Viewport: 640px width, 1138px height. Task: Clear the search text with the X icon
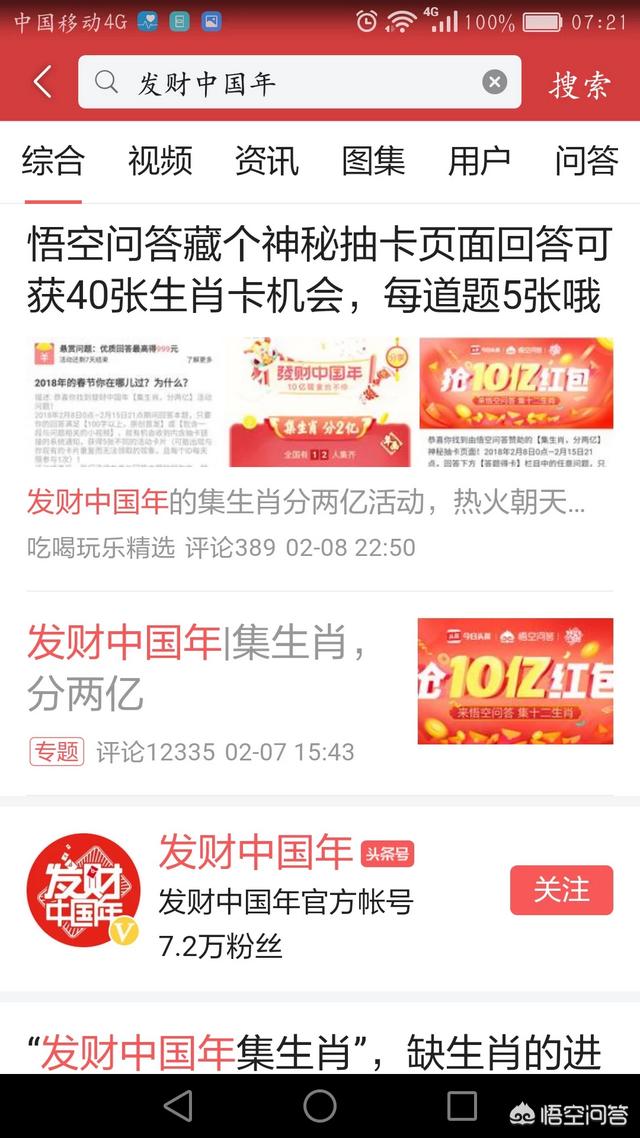[494, 83]
